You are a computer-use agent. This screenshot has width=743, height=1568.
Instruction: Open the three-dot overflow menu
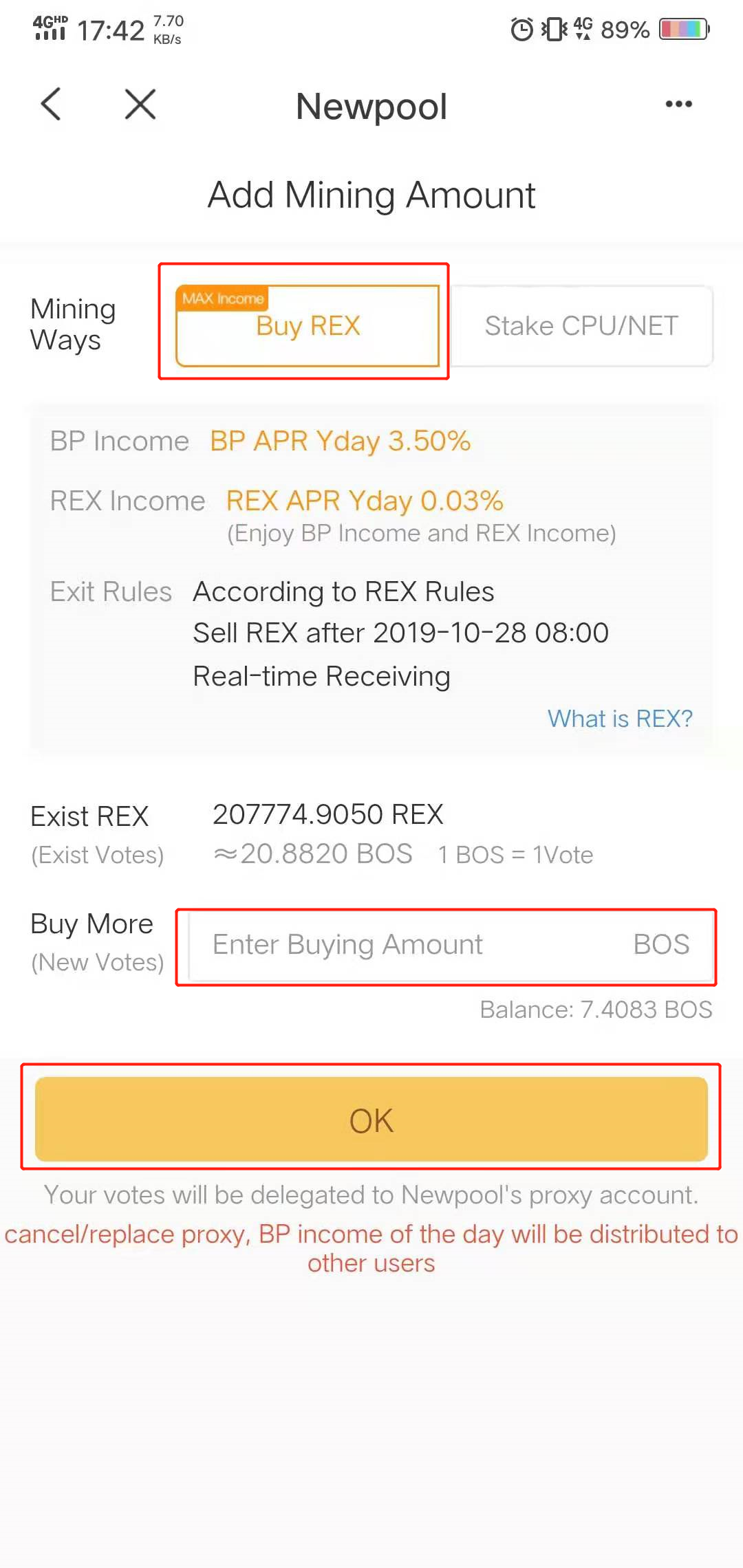[678, 105]
